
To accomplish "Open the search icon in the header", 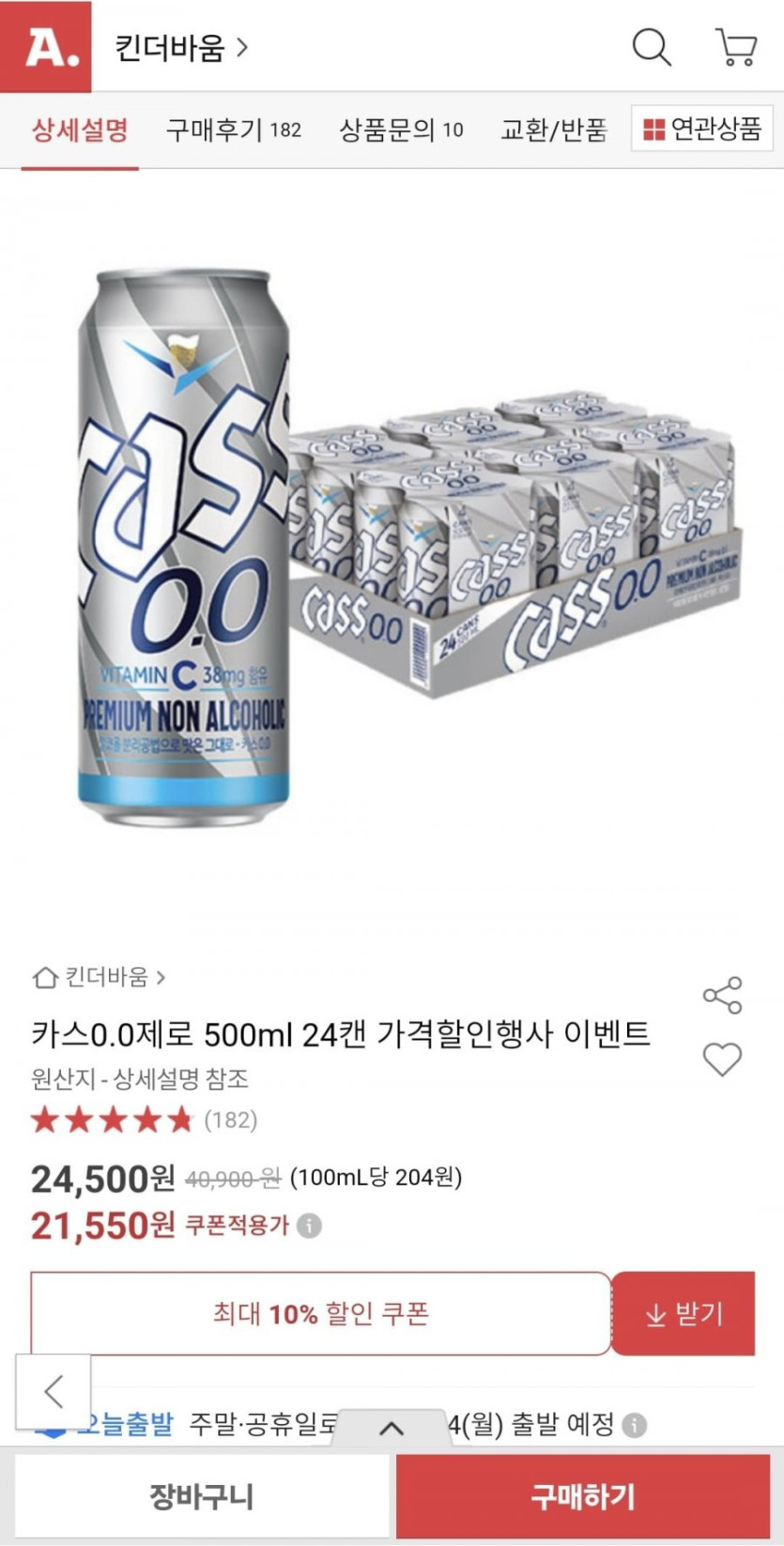I will tap(651, 46).
